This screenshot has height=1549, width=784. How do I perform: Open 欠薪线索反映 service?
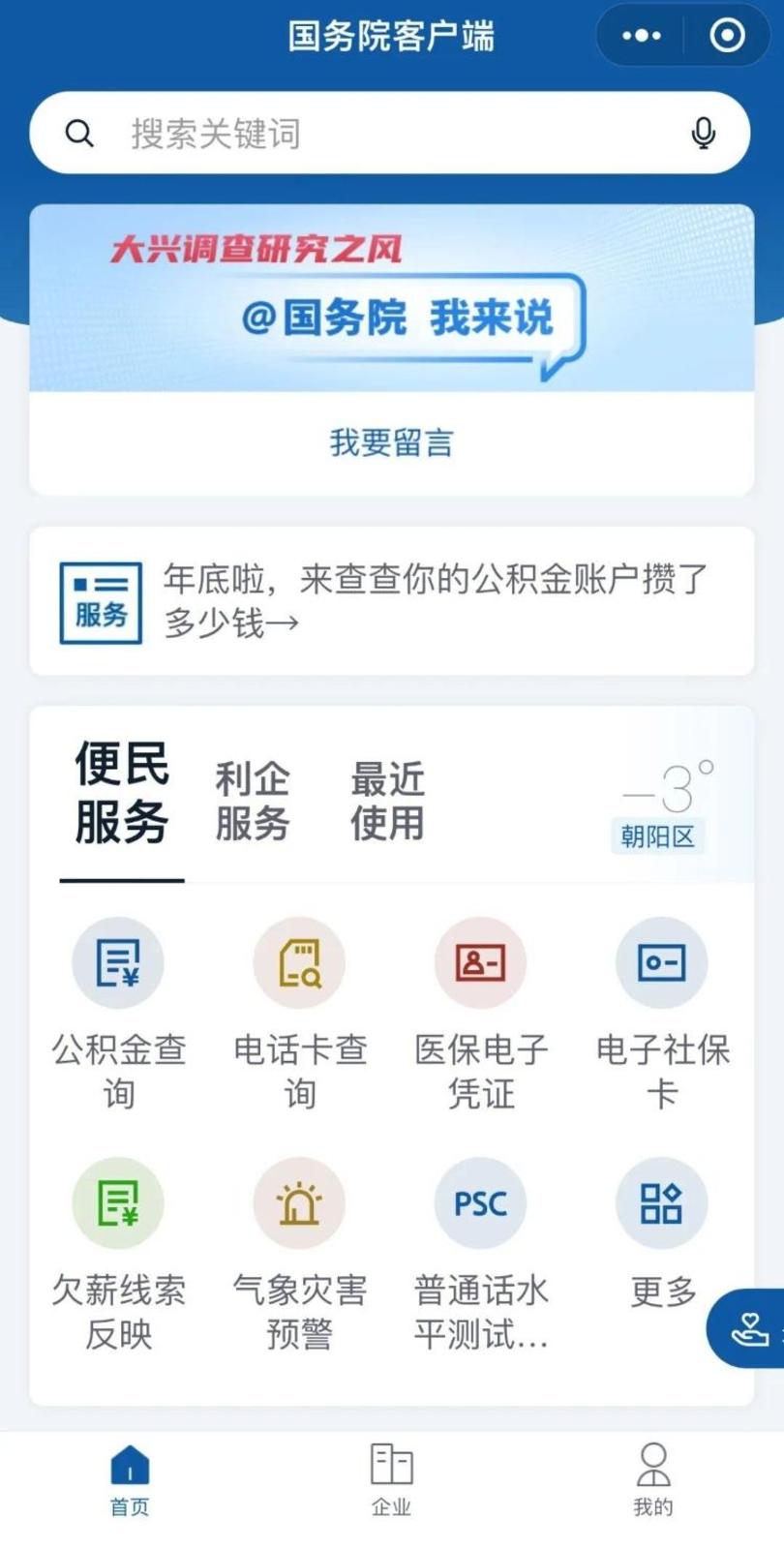point(119,1254)
